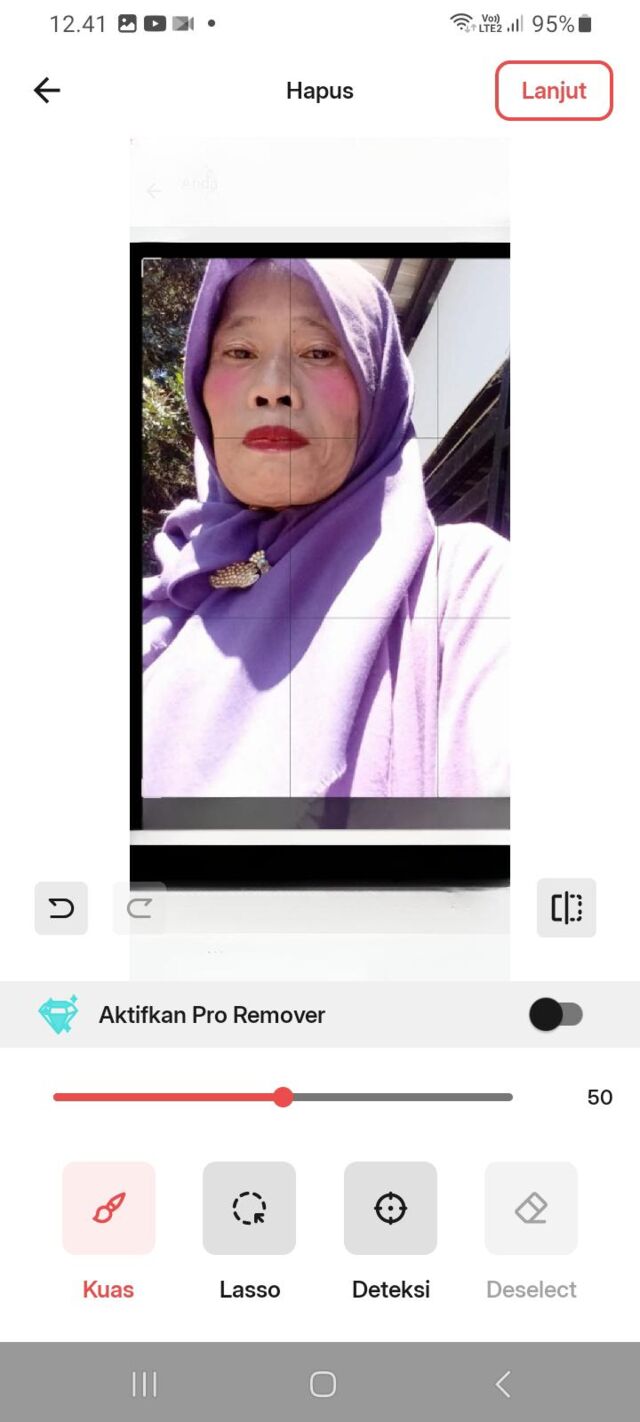Select the Kuas brush tool
640x1422 pixels.
click(108, 1208)
